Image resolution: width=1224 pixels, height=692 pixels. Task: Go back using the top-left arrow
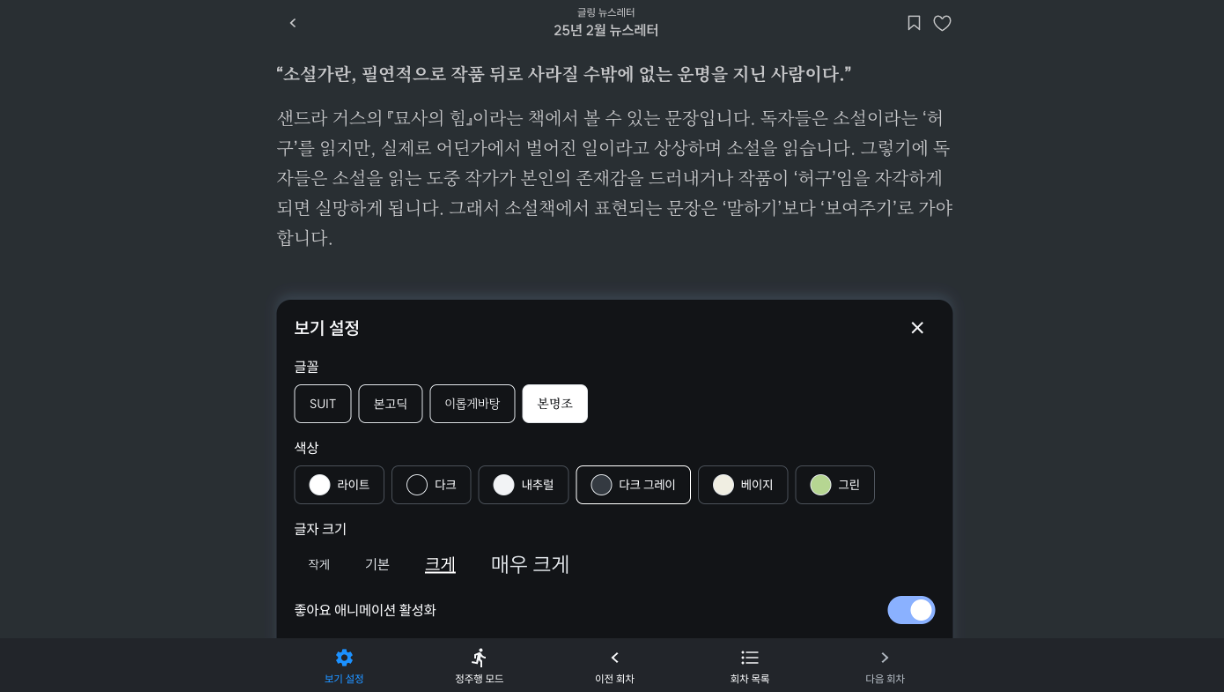pos(292,23)
